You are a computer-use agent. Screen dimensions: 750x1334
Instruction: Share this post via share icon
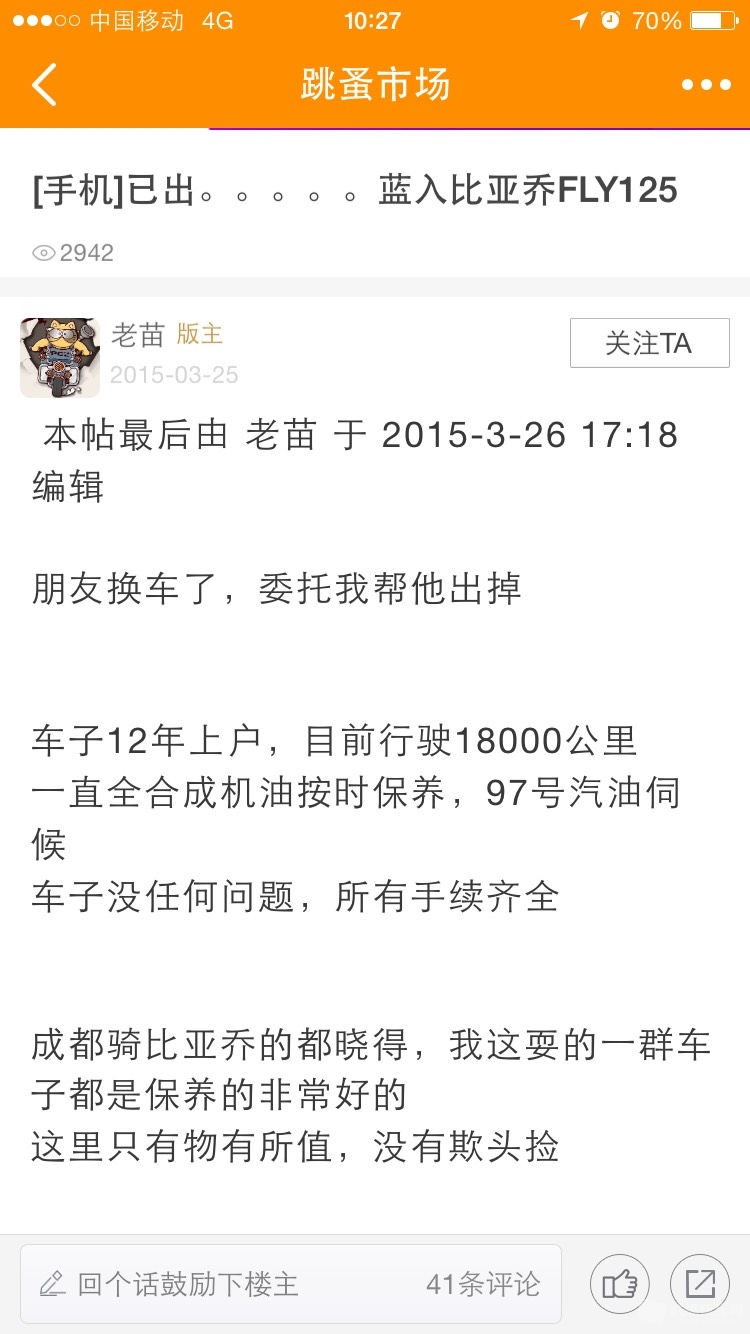point(700,1284)
